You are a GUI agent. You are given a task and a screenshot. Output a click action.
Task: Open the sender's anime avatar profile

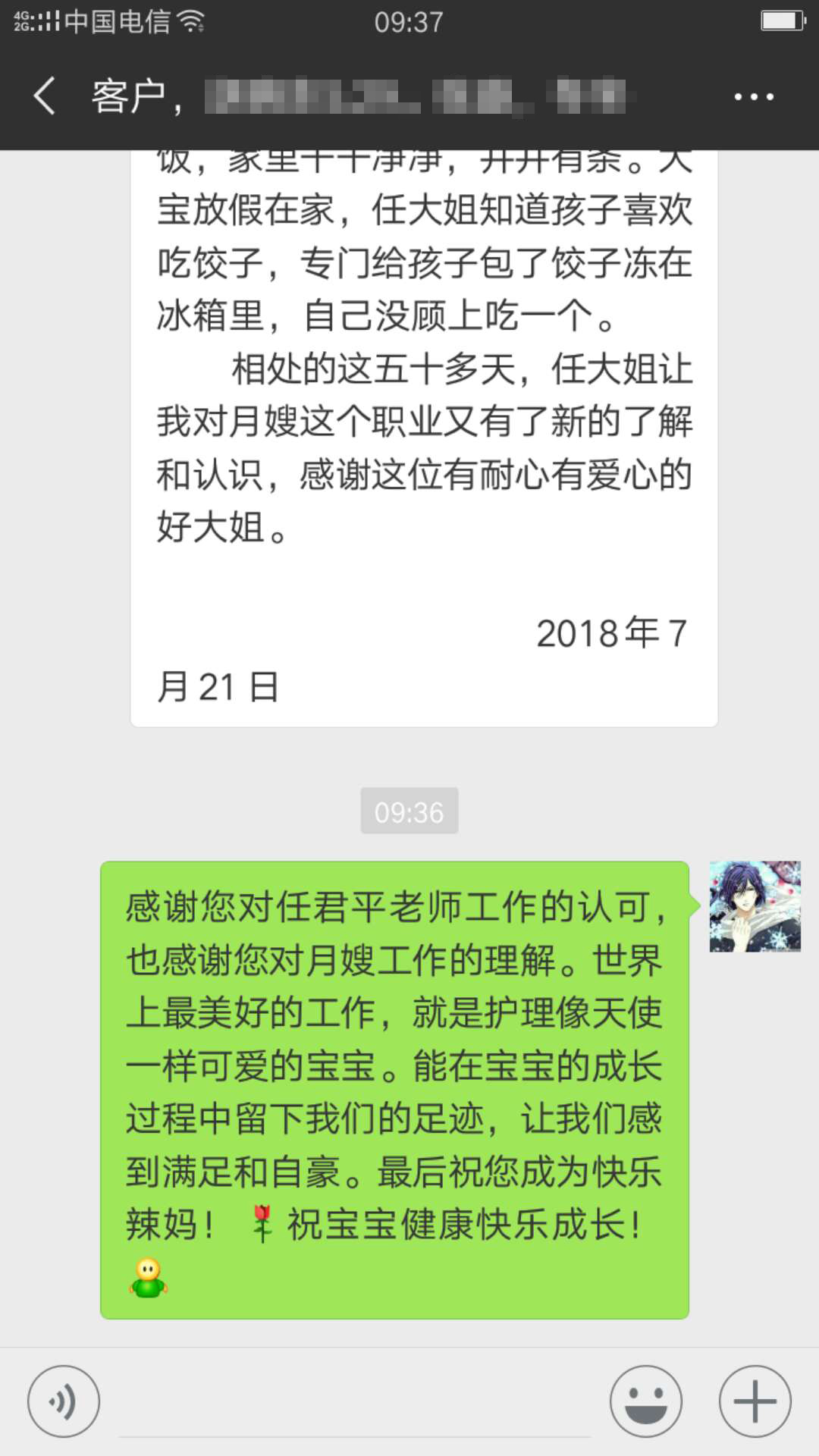tap(755, 906)
